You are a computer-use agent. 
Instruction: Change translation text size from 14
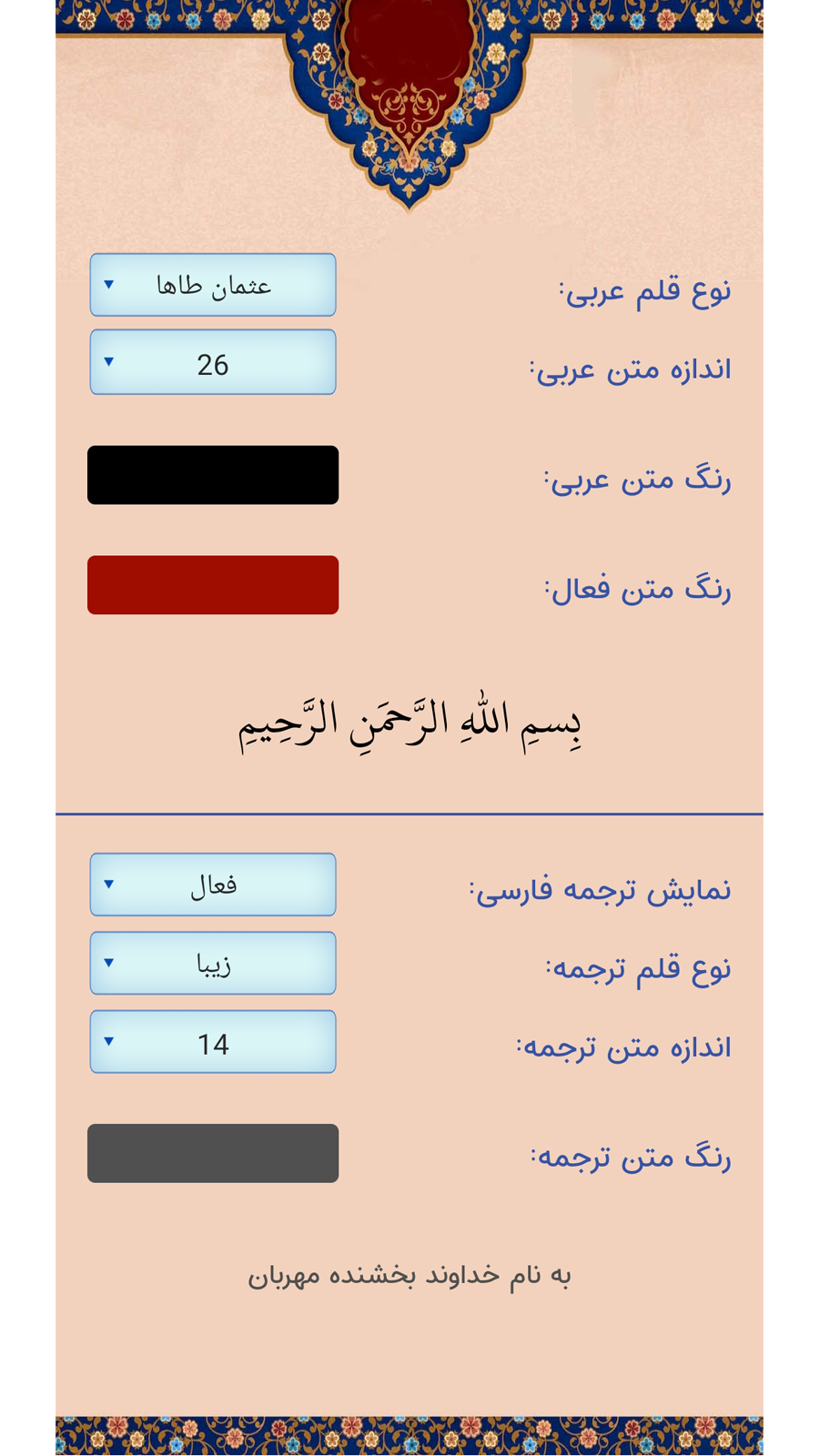[x=213, y=1042]
